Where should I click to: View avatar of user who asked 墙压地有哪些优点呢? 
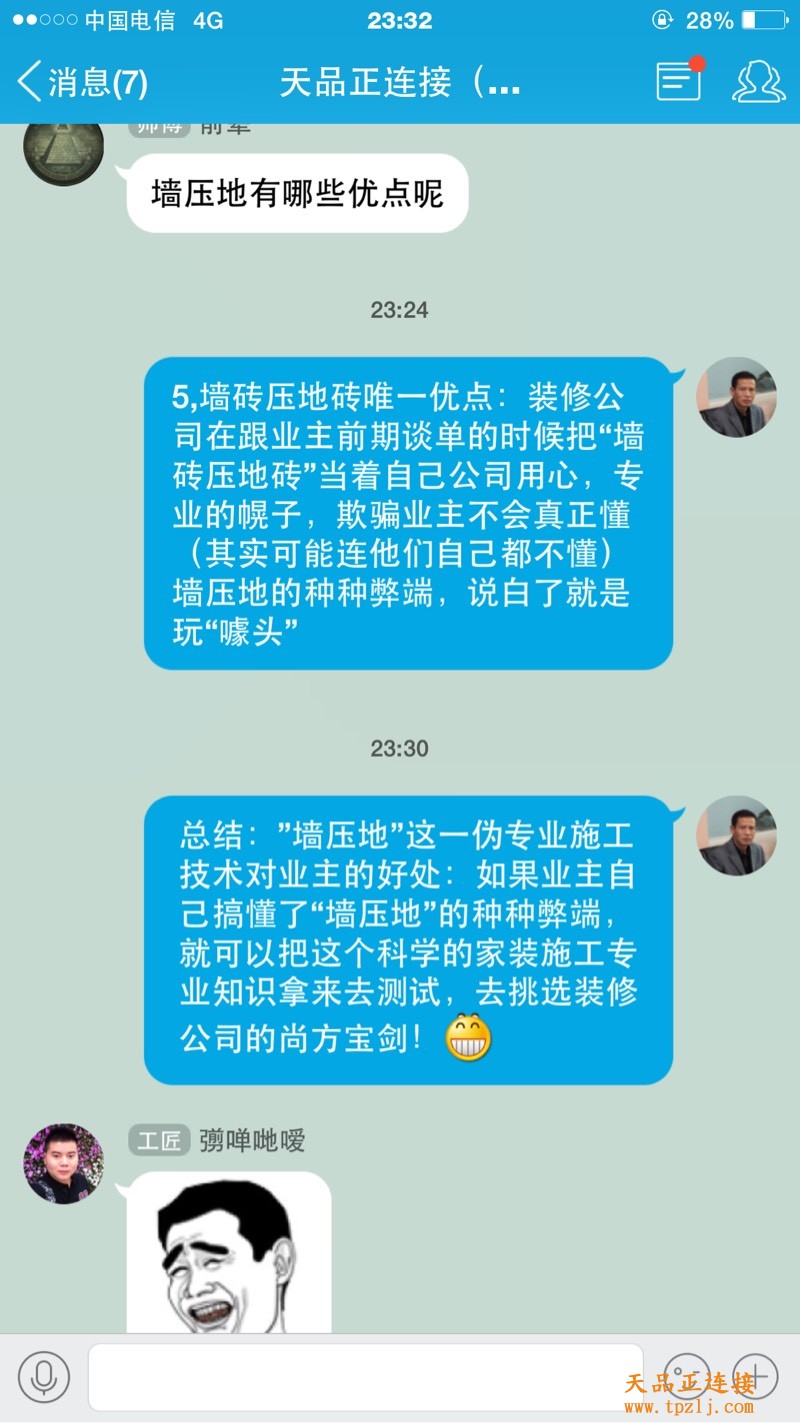(x=64, y=148)
